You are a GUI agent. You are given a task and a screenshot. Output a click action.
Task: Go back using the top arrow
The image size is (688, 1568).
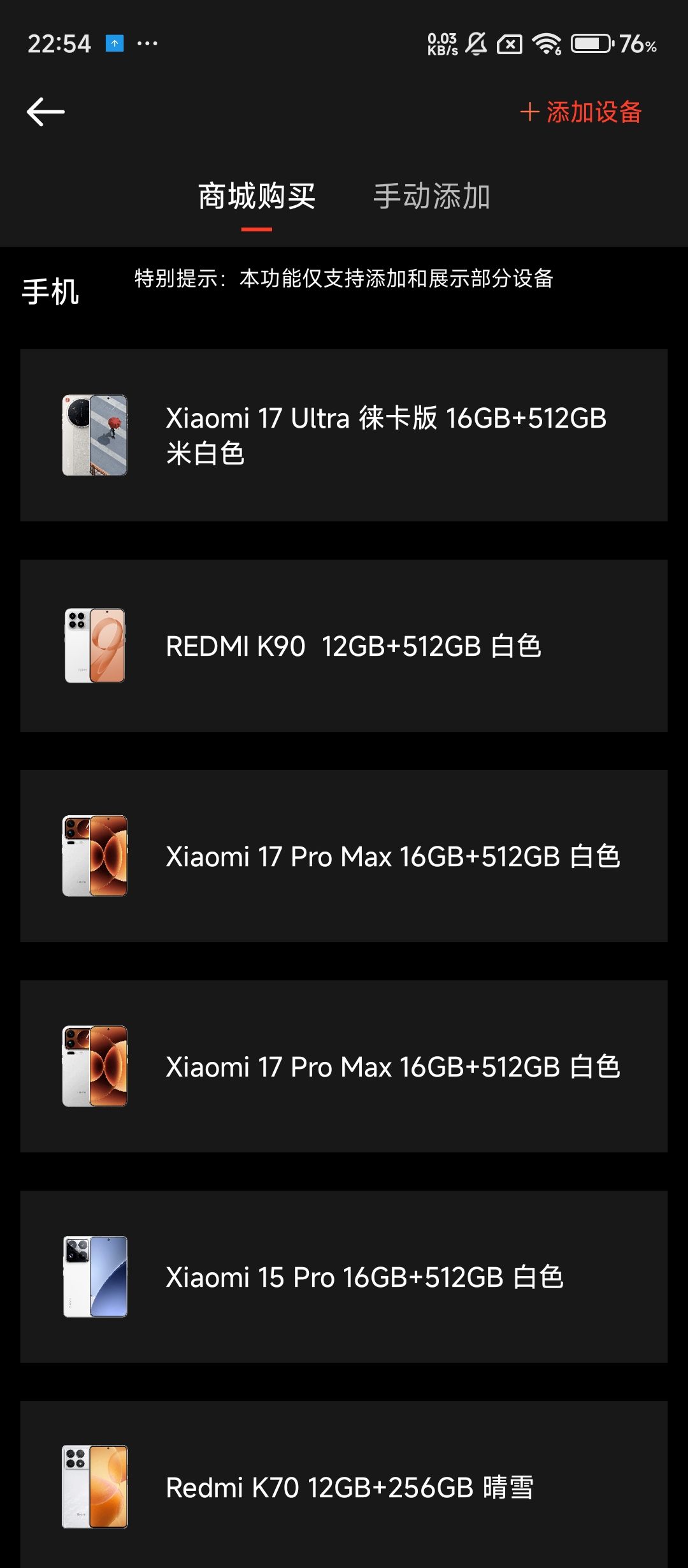coord(46,112)
